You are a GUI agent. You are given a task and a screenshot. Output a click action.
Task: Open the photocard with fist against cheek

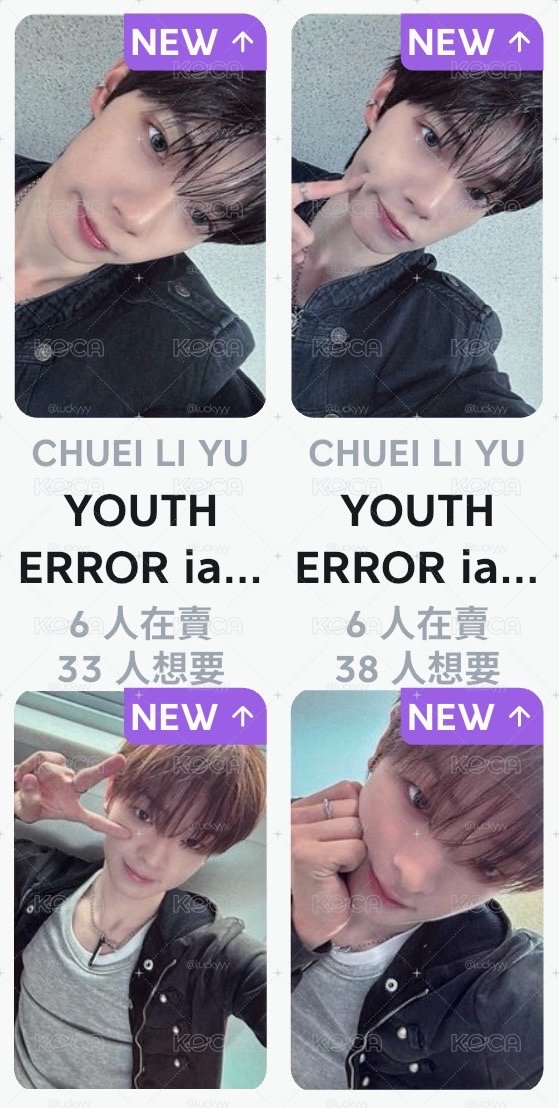[x=417, y=890]
